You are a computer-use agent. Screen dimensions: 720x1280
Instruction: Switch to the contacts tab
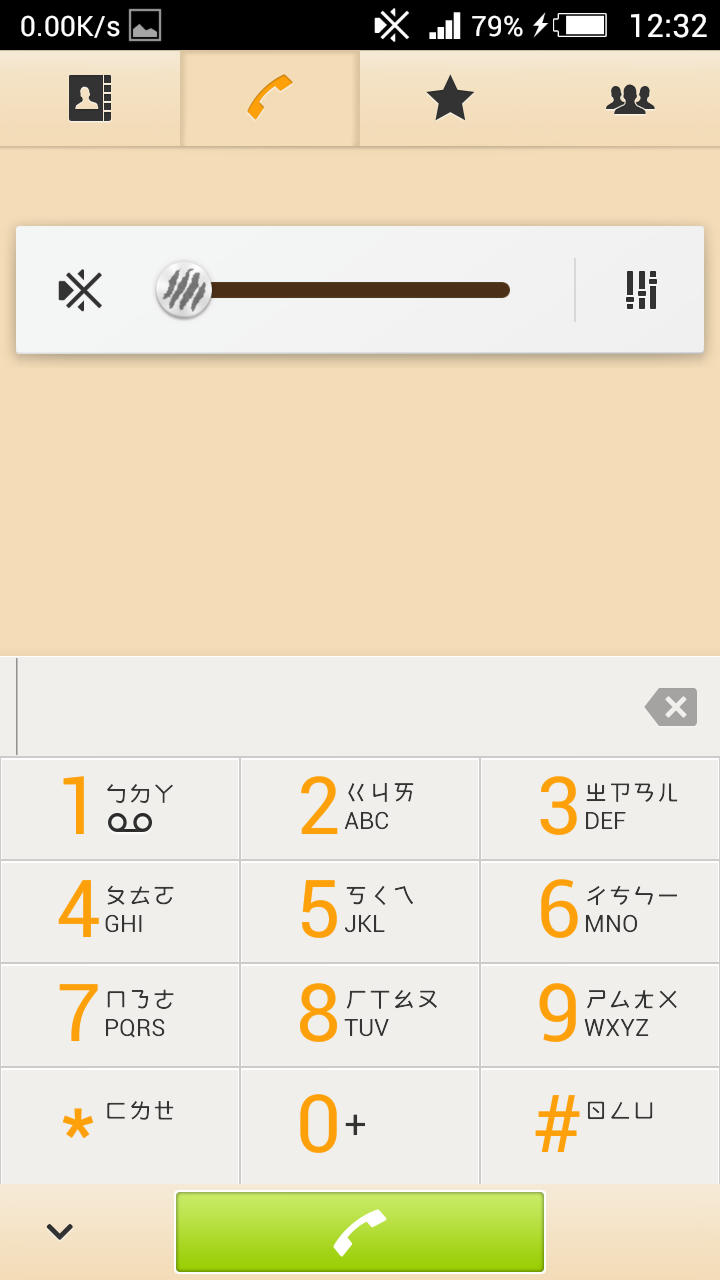(90, 99)
